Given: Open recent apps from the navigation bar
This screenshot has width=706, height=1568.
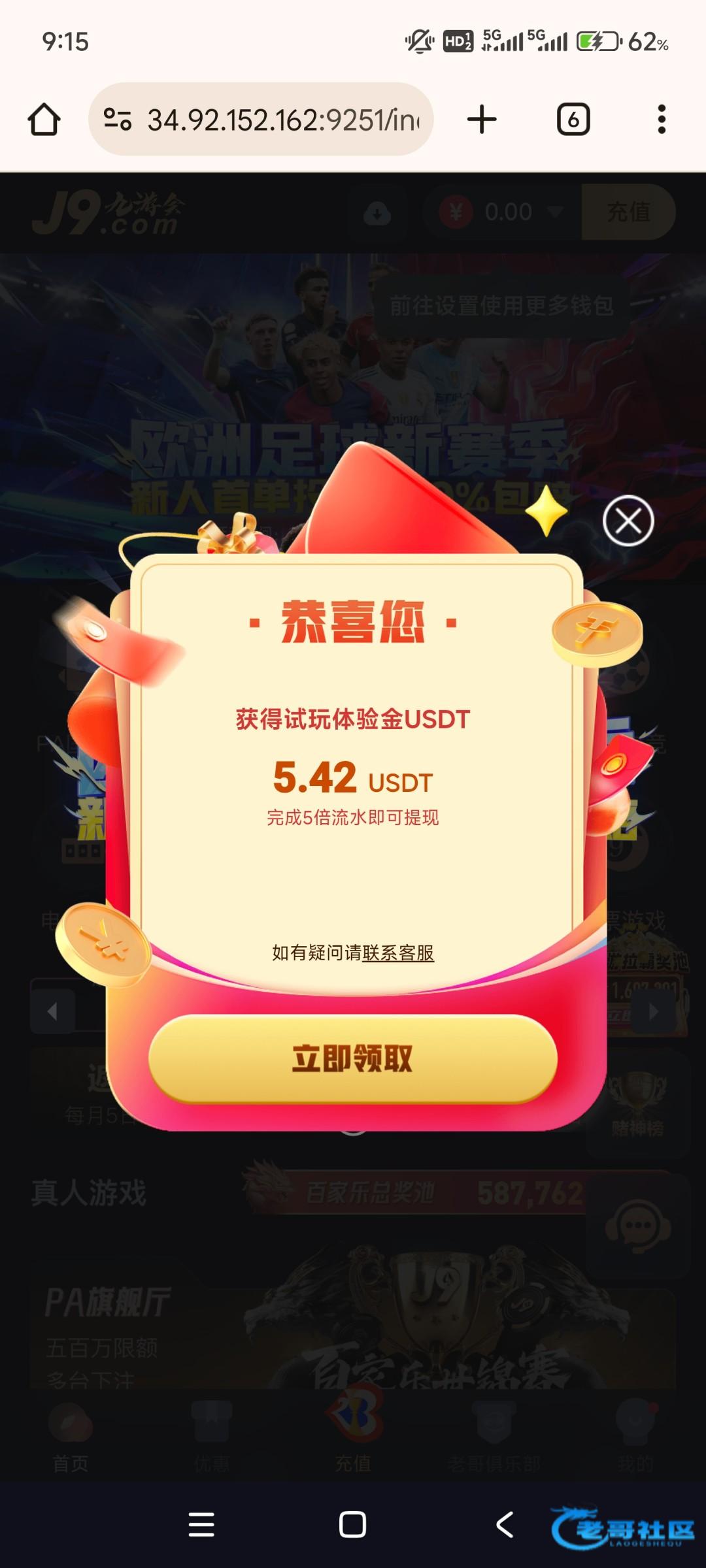Looking at the screenshot, I should (x=201, y=1525).
